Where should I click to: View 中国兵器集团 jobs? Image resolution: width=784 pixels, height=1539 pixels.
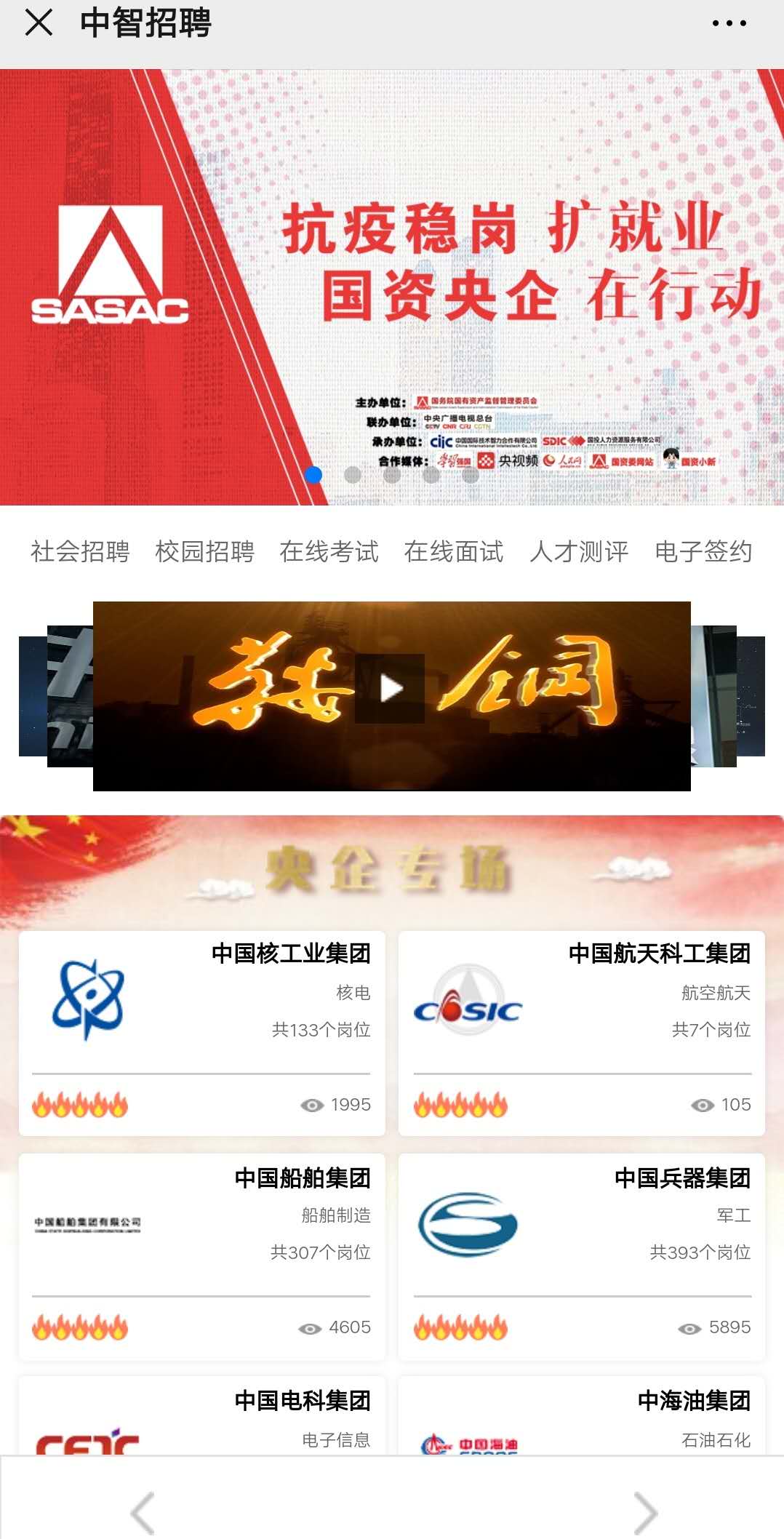tap(582, 1255)
